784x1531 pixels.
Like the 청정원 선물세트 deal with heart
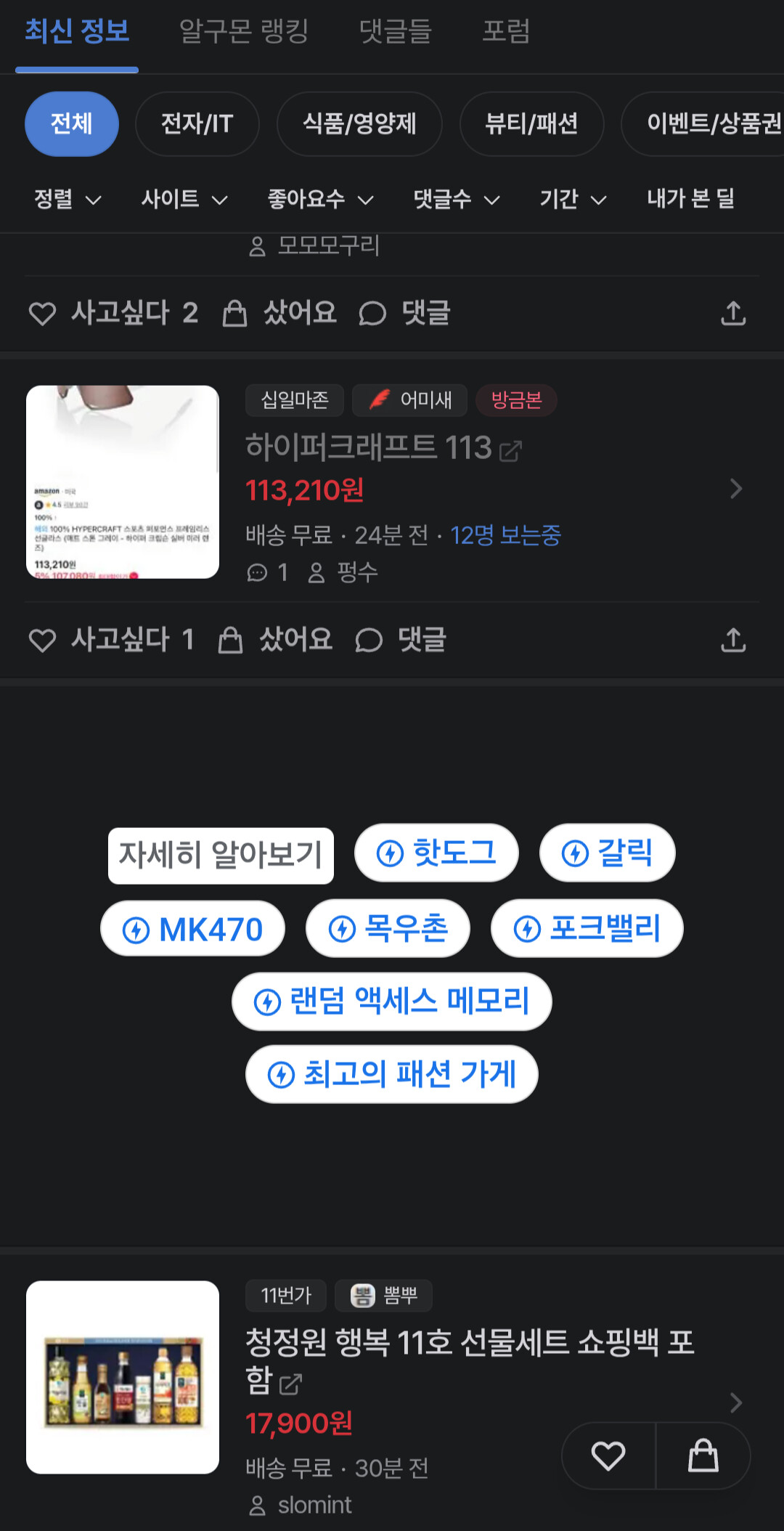[x=608, y=1455]
